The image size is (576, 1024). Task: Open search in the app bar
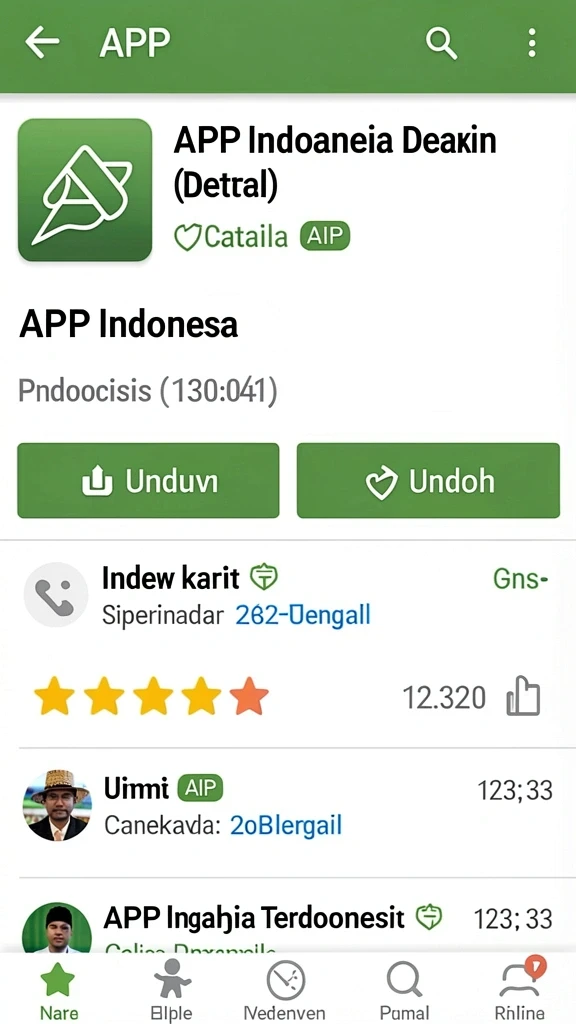point(441,43)
